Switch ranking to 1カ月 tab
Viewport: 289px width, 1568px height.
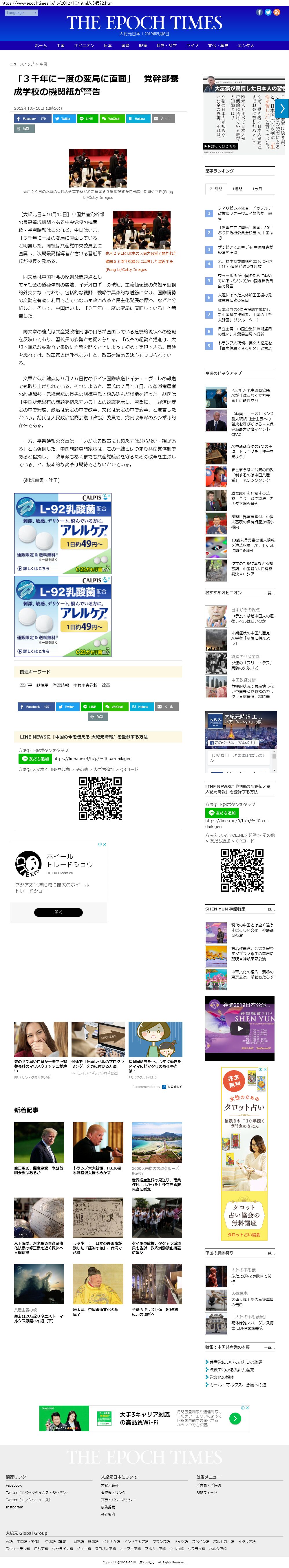pos(257,189)
